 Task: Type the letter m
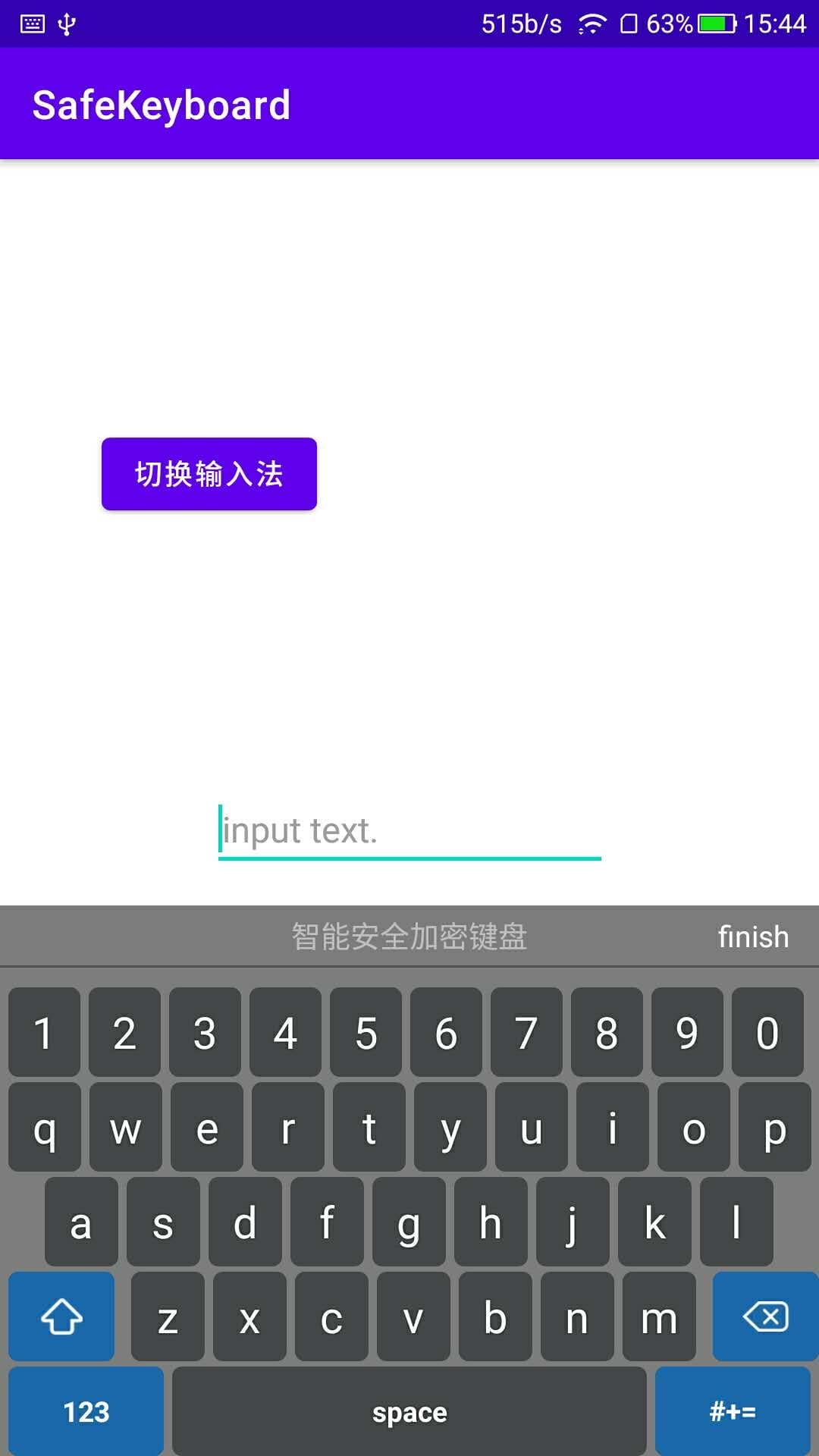(659, 1316)
